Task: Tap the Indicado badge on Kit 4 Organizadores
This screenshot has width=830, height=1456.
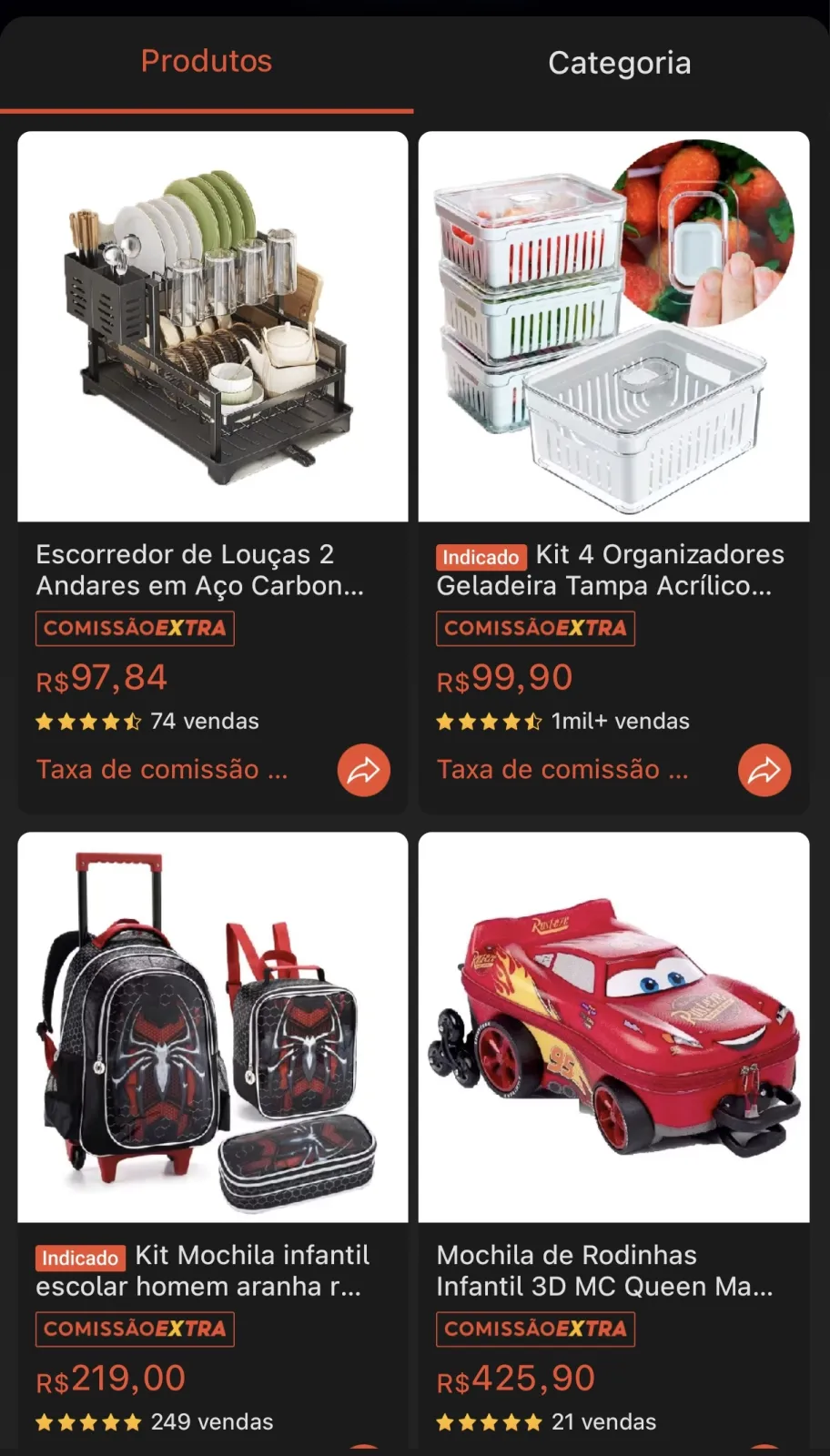Action: point(481,556)
